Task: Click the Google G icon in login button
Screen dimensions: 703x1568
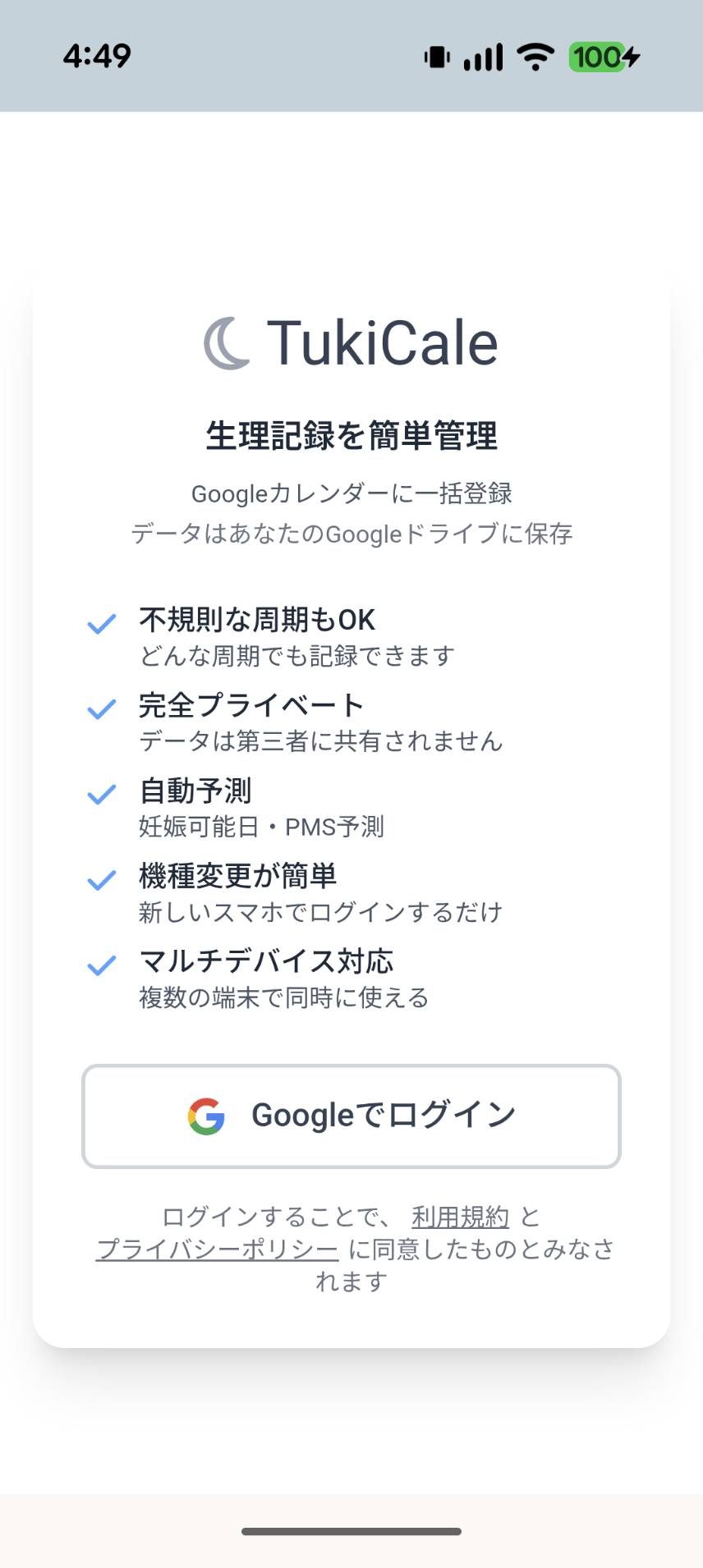Action: coord(207,1115)
